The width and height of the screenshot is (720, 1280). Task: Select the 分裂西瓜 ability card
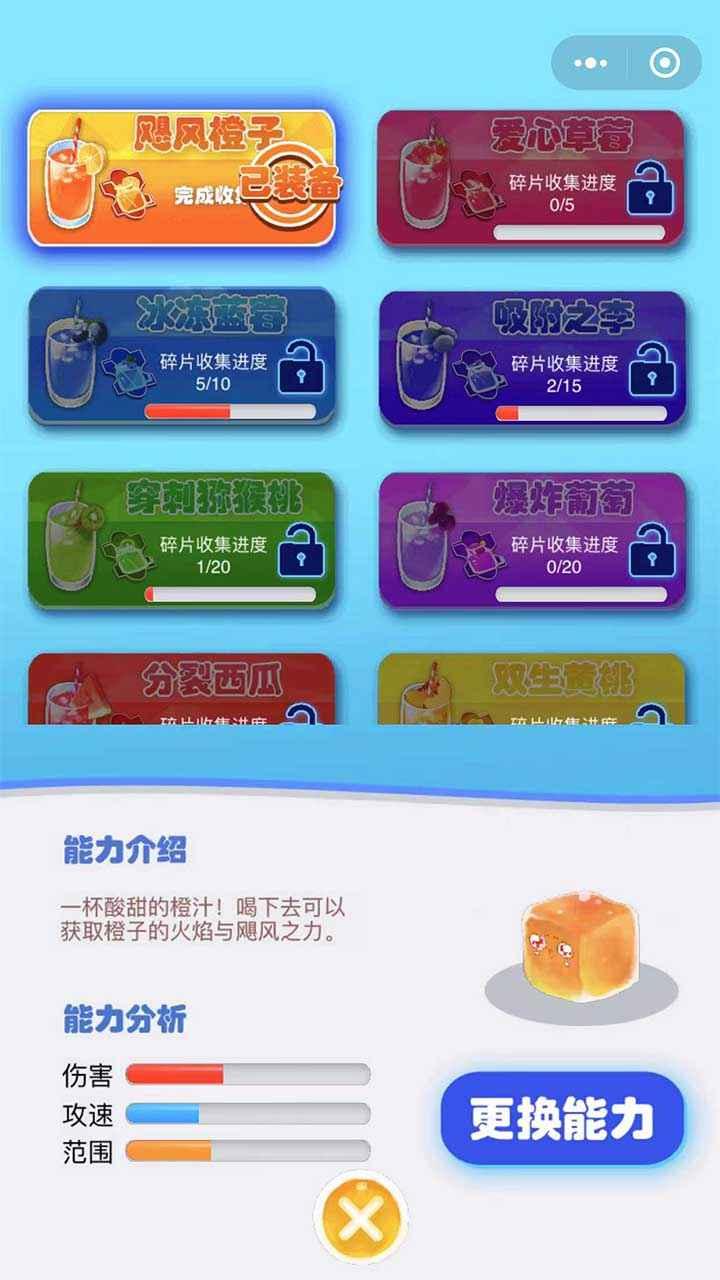pos(180,690)
